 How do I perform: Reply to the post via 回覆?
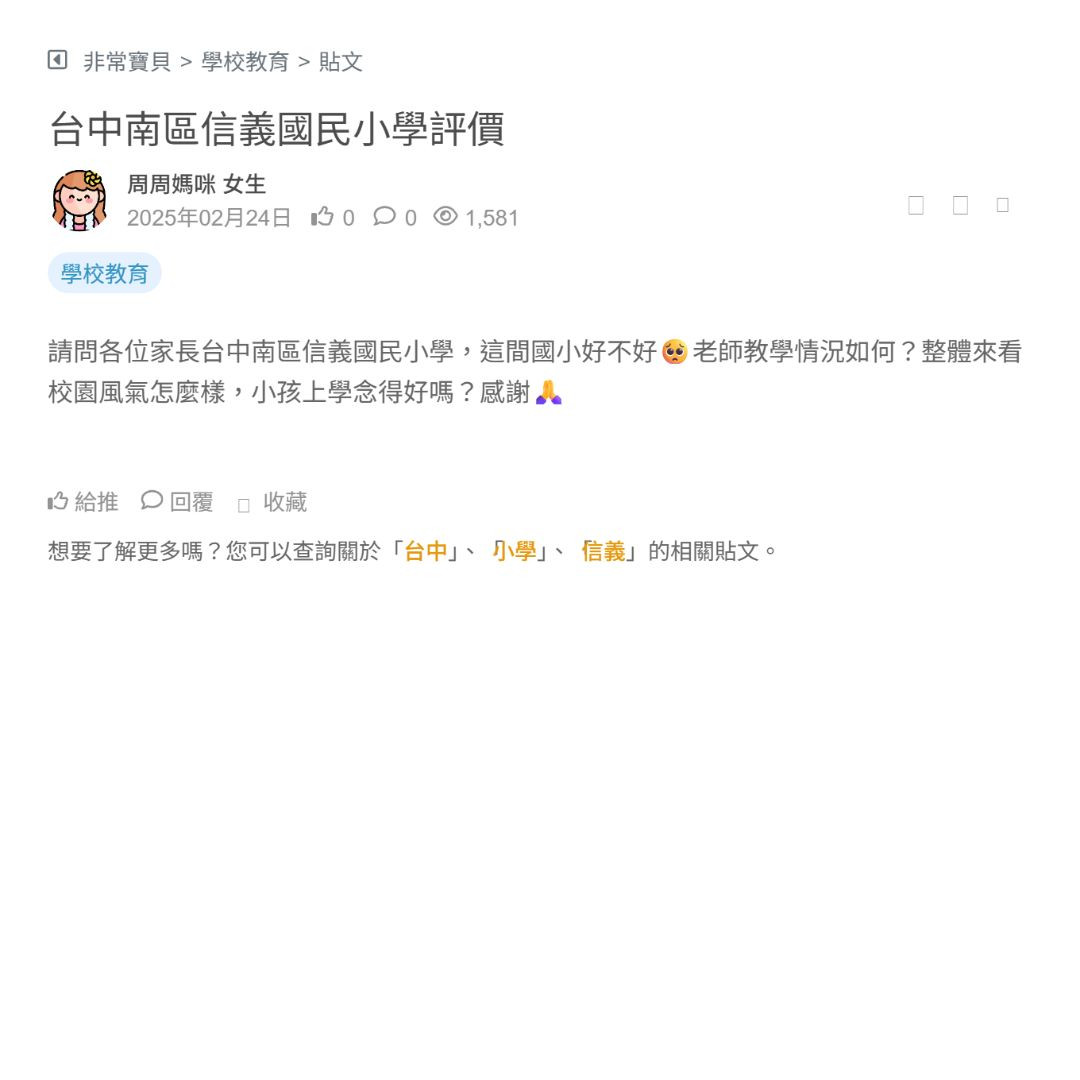tap(178, 502)
